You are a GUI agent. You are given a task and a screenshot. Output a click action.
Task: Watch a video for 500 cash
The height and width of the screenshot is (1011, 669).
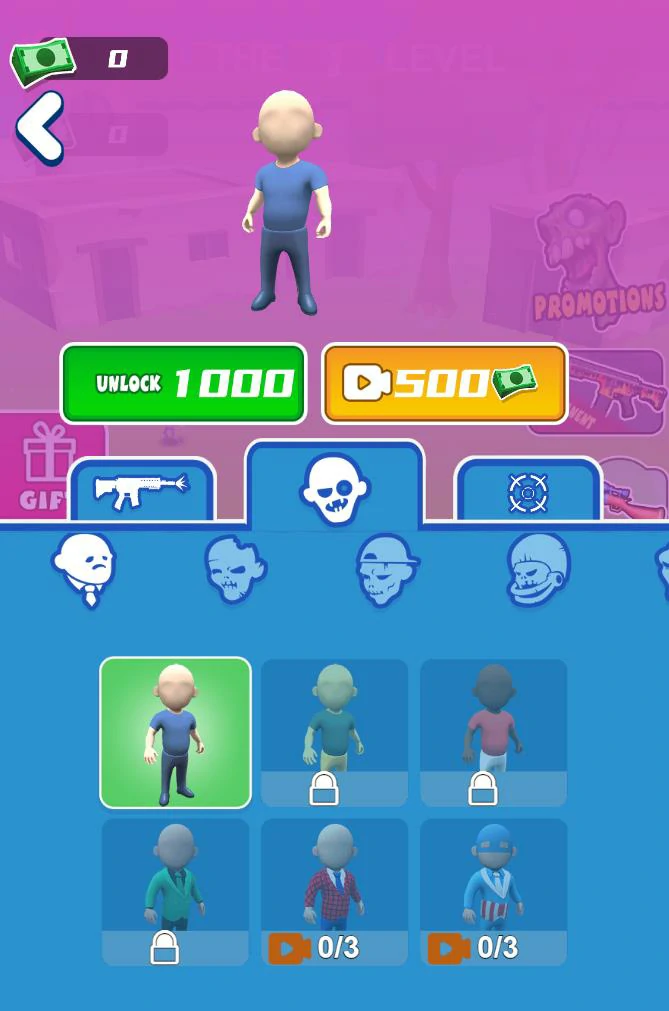444,383
